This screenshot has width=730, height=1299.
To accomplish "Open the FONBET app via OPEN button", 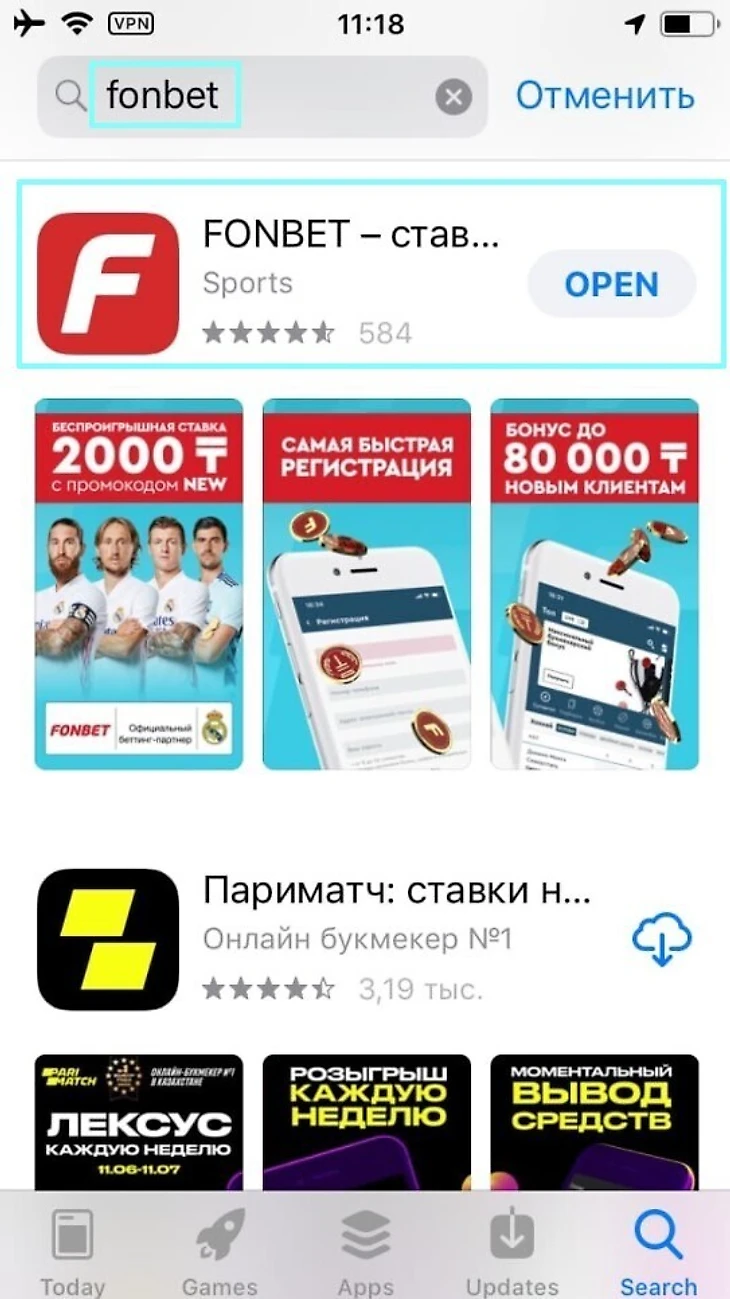I will coord(611,284).
